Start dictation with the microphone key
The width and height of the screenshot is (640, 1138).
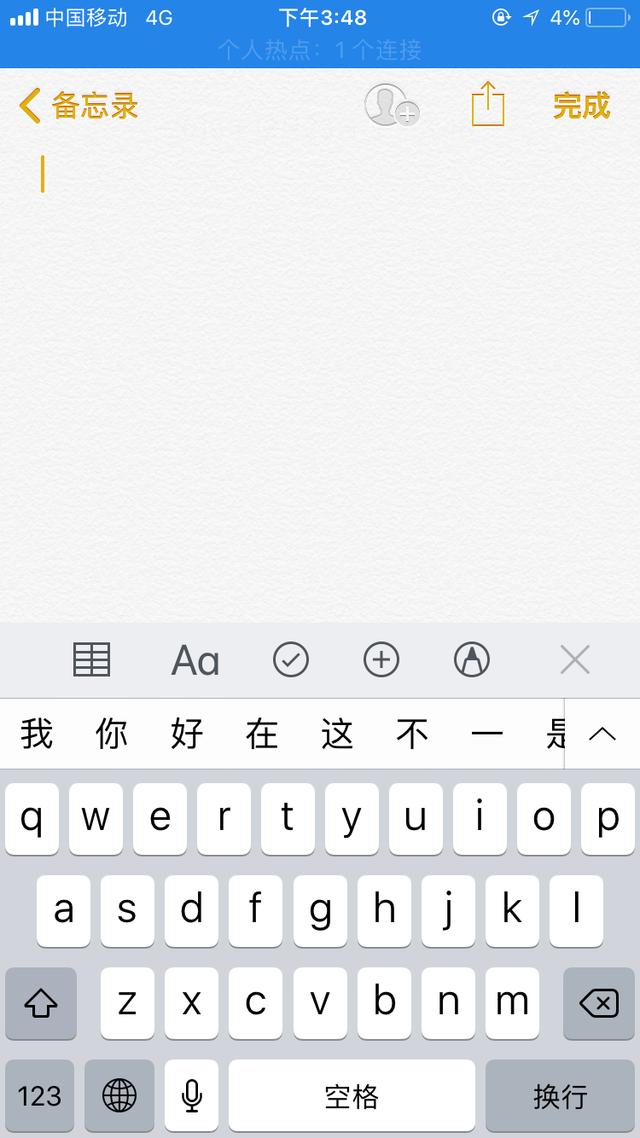(x=192, y=1096)
